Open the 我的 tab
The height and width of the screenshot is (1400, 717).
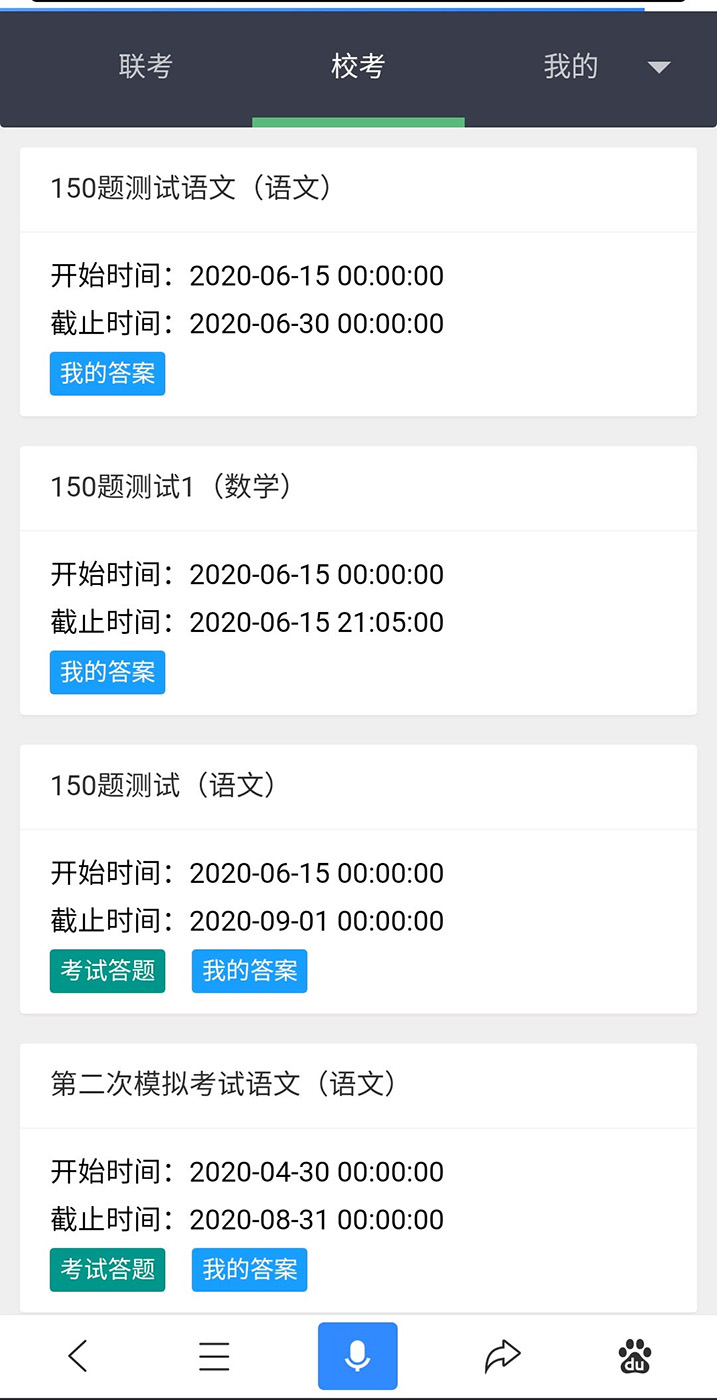[x=570, y=67]
